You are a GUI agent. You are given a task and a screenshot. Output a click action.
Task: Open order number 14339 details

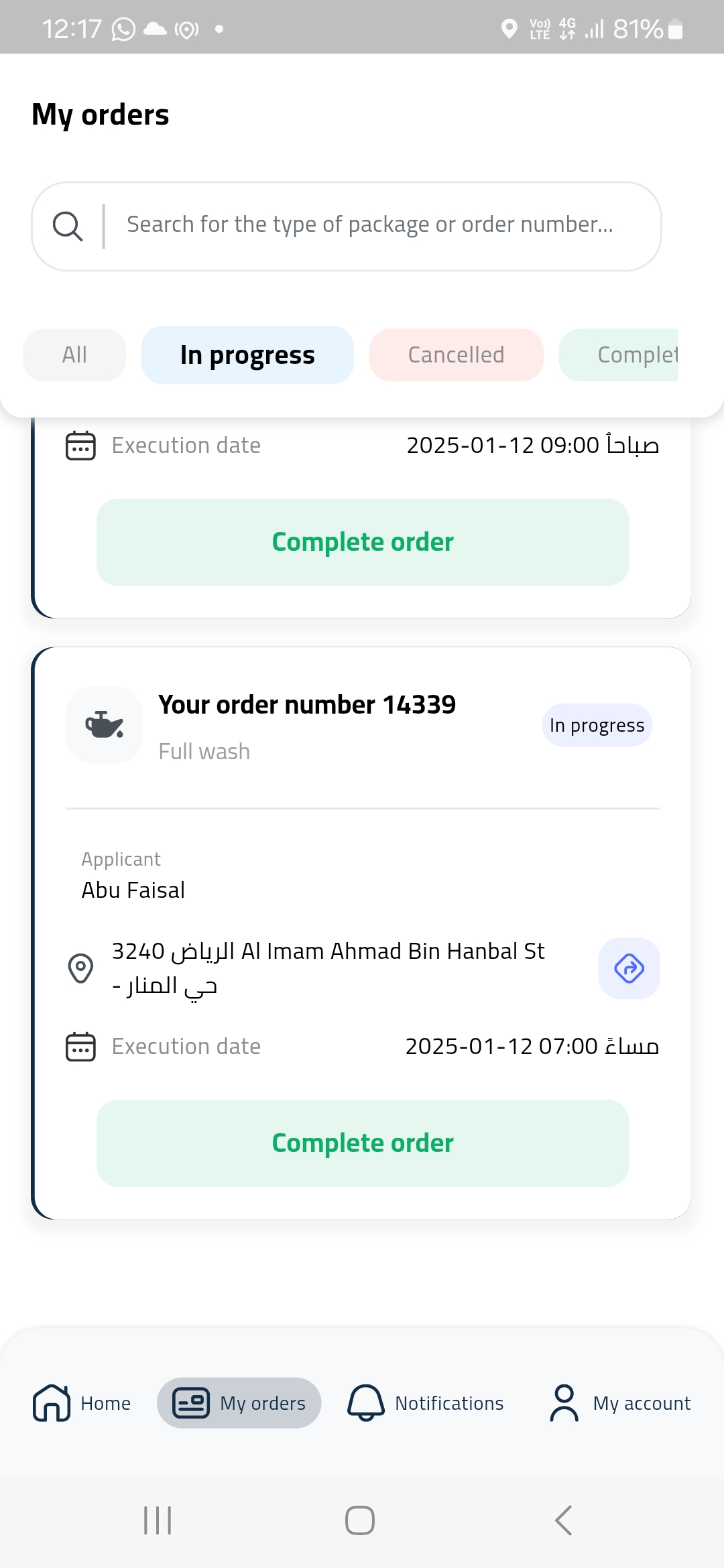[x=307, y=704]
